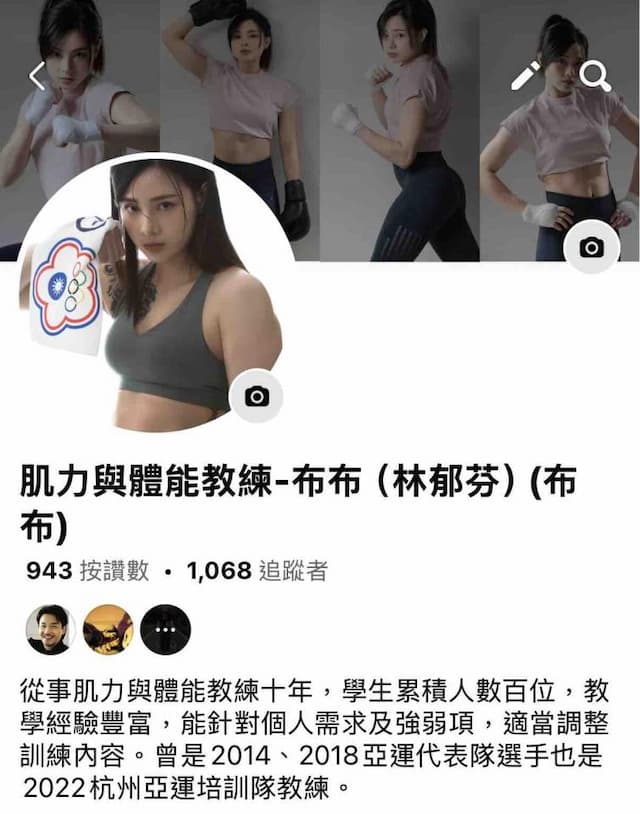This screenshot has height=814, width=640.
Task: Open the search magnifier icon
Action: coord(595,75)
